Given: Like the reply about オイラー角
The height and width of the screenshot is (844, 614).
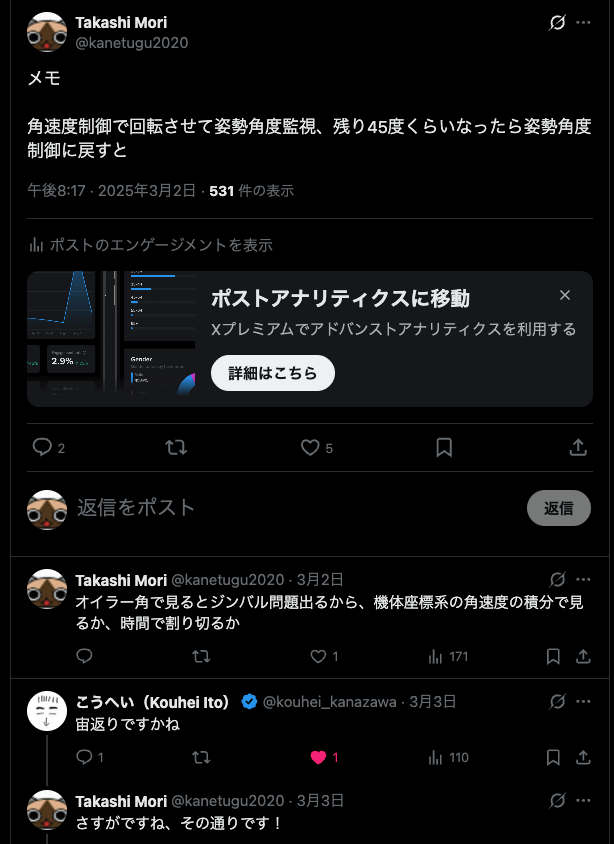Looking at the screenshot, I should coord(319,656).
